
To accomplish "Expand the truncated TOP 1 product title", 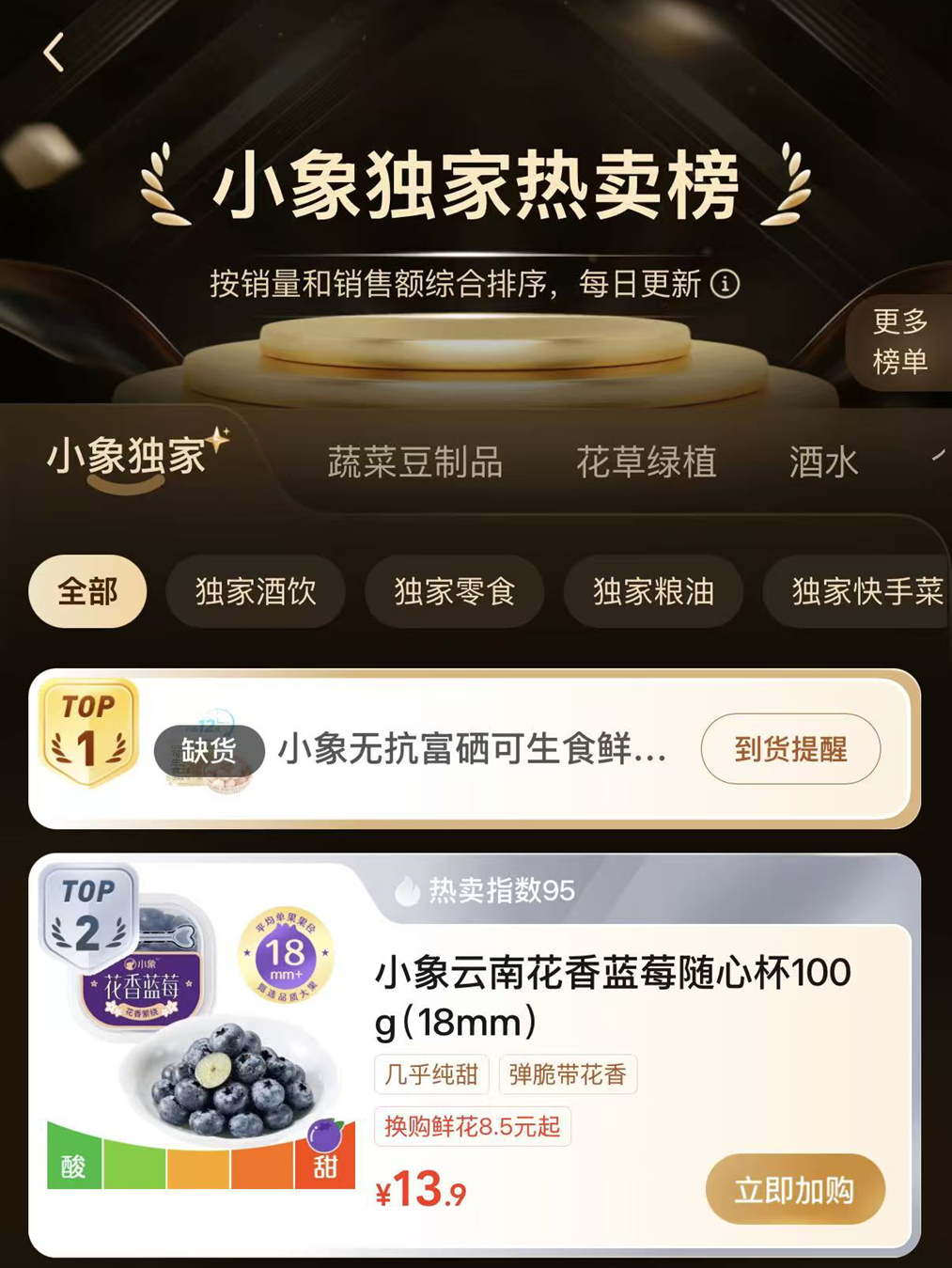I will 467,749.
